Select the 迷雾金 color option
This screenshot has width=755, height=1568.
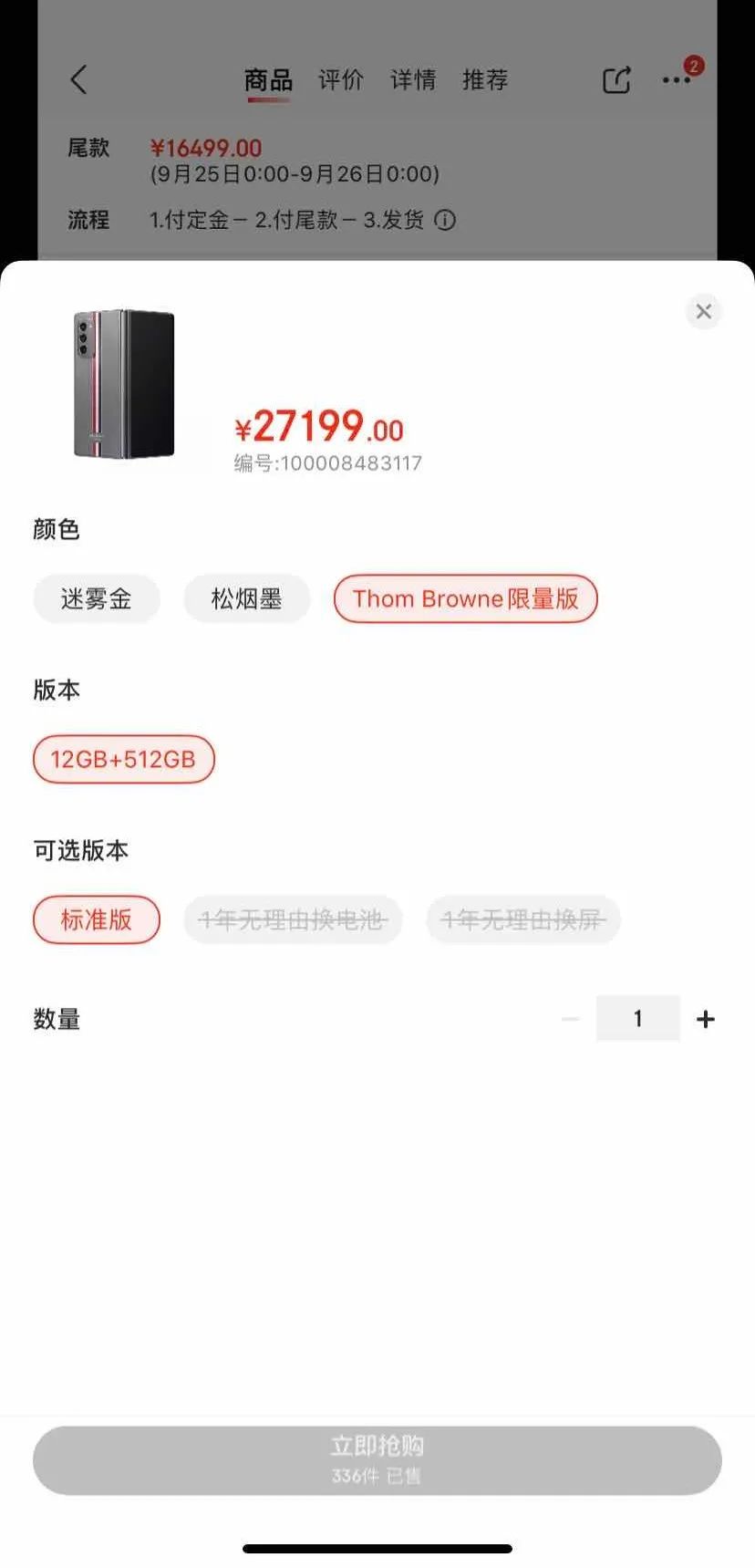coord(97,599)
